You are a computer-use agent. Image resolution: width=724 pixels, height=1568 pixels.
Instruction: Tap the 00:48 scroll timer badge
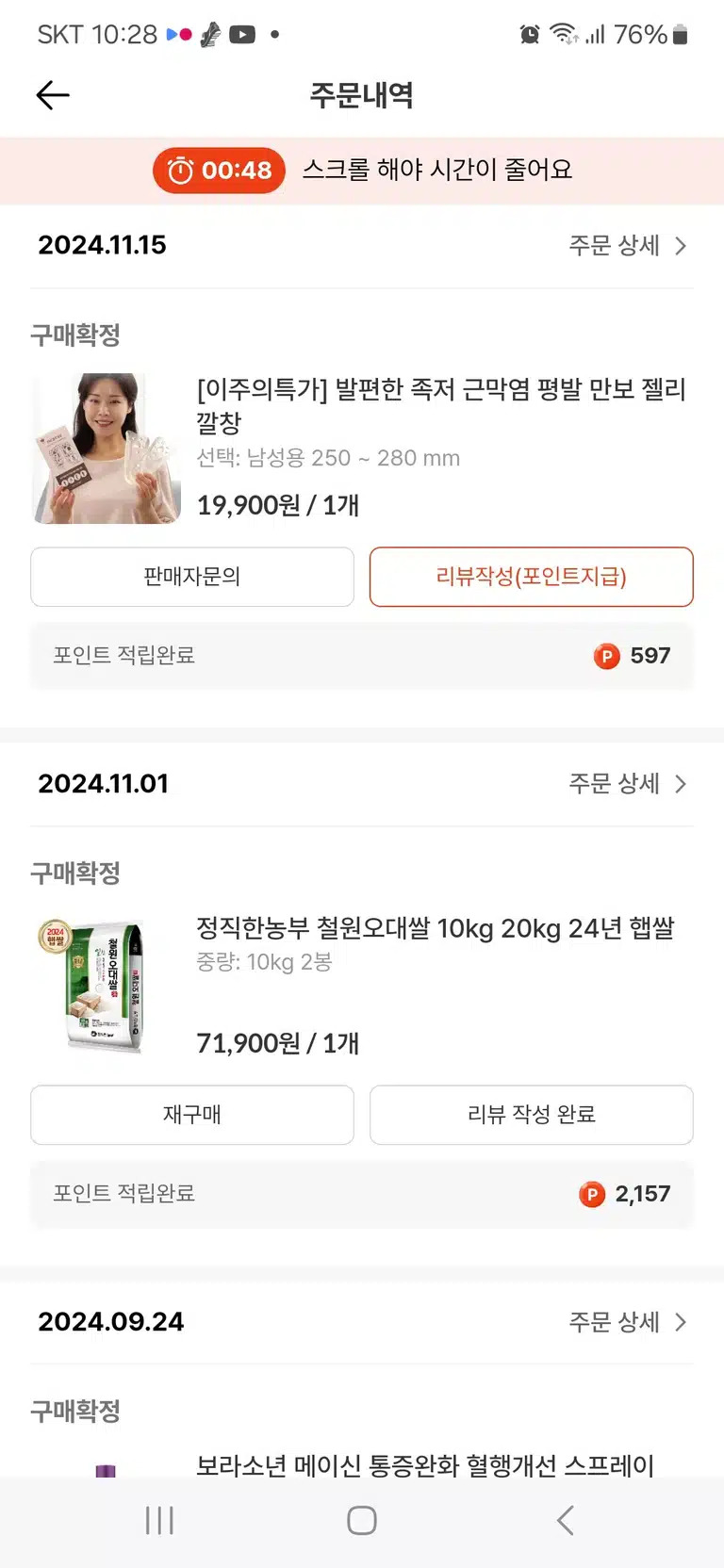coord(219,171)
